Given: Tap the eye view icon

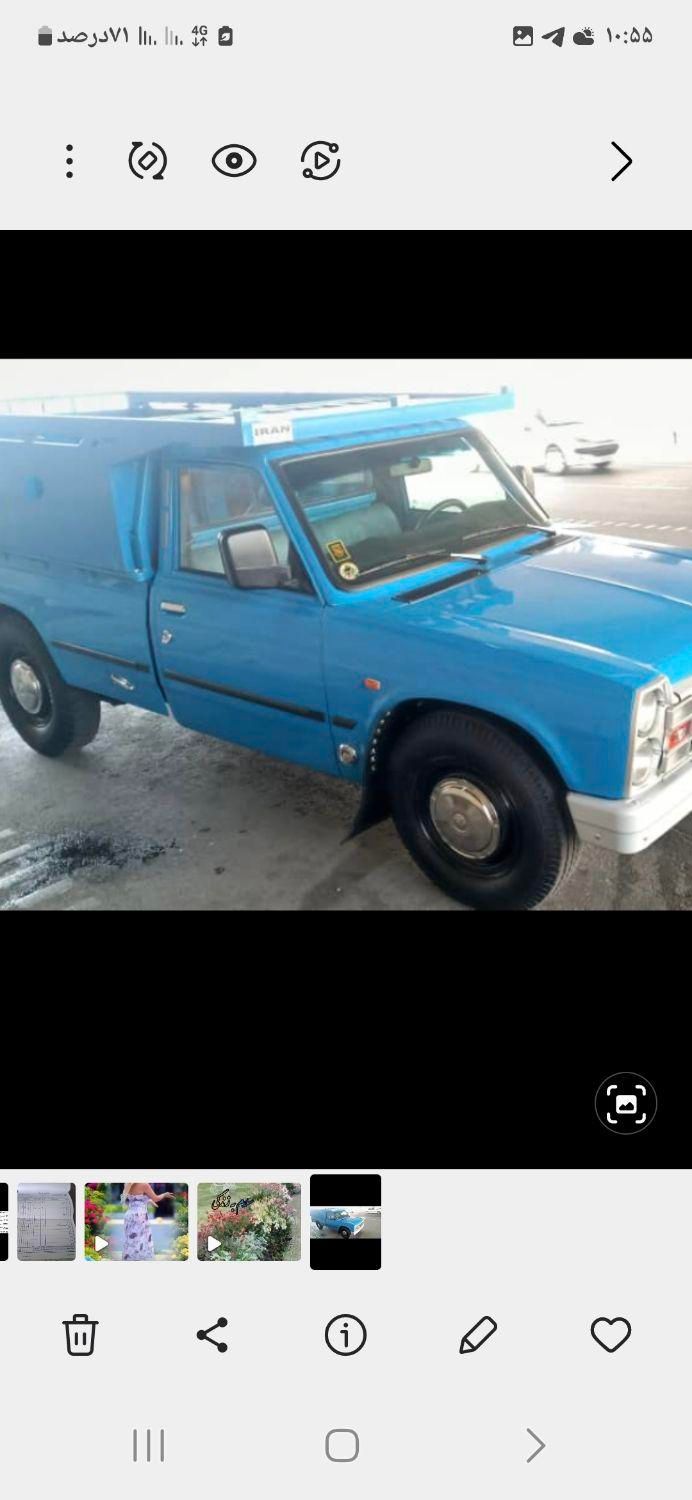Looking at the screenshot, I should point(234,161).
